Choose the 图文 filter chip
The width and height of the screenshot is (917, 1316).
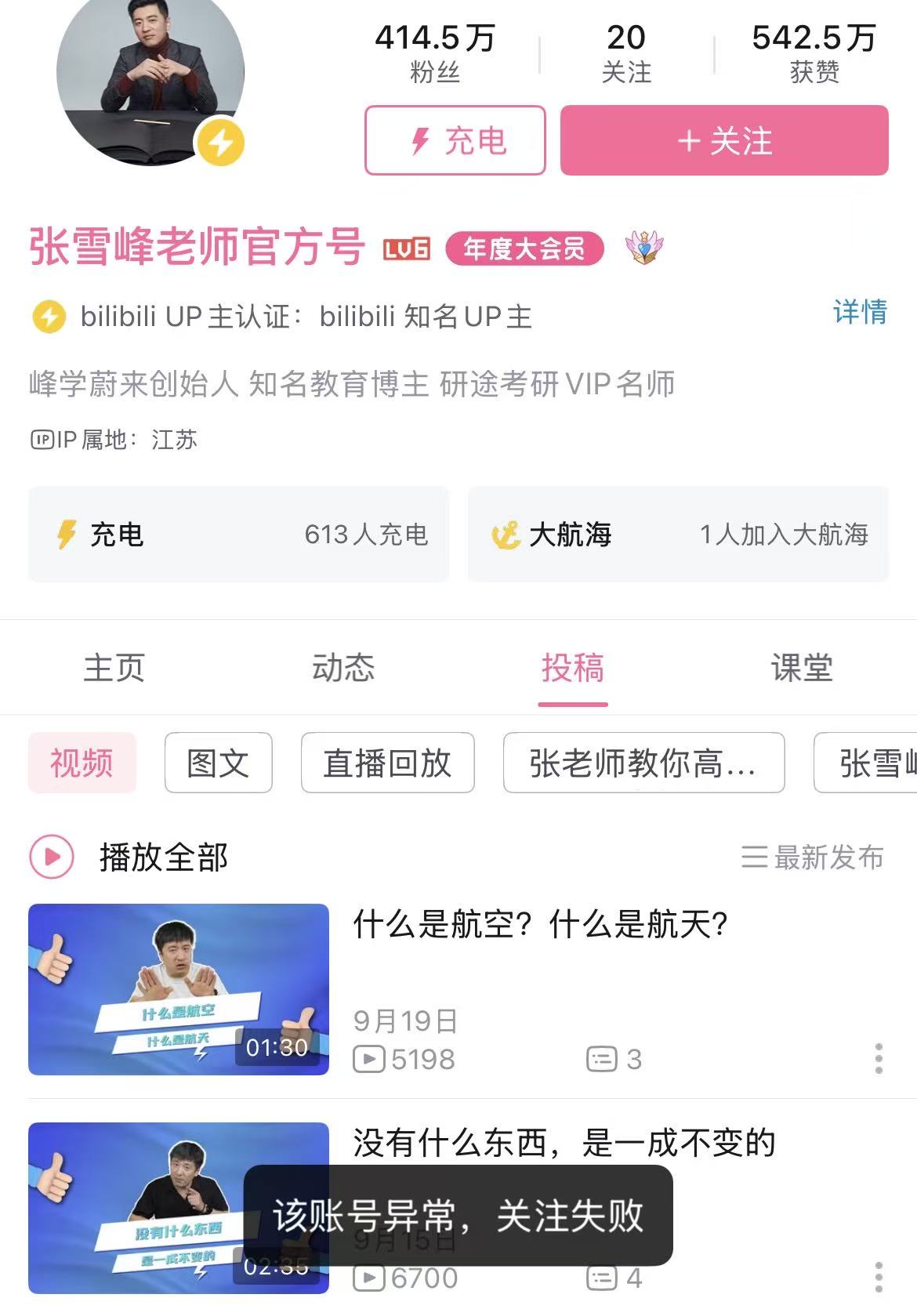[x=218, y=763]
